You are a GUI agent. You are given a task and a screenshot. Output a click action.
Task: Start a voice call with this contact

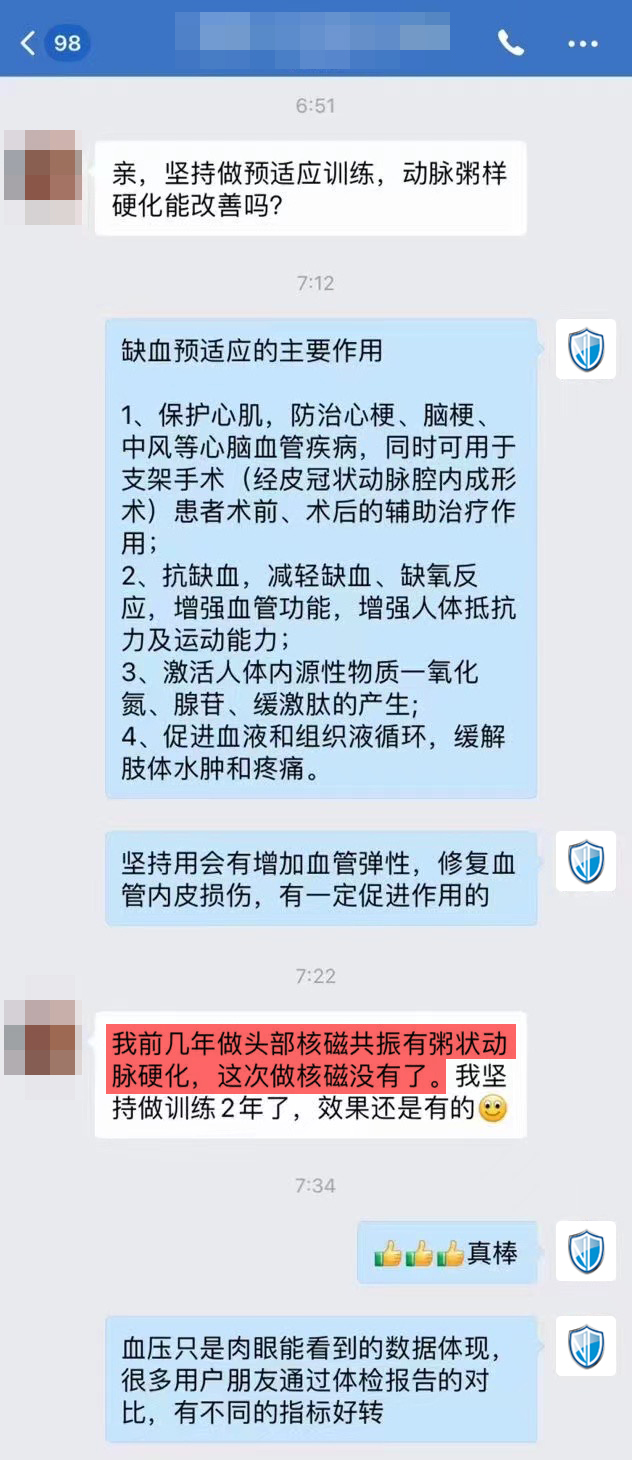(x=511, y=42)
